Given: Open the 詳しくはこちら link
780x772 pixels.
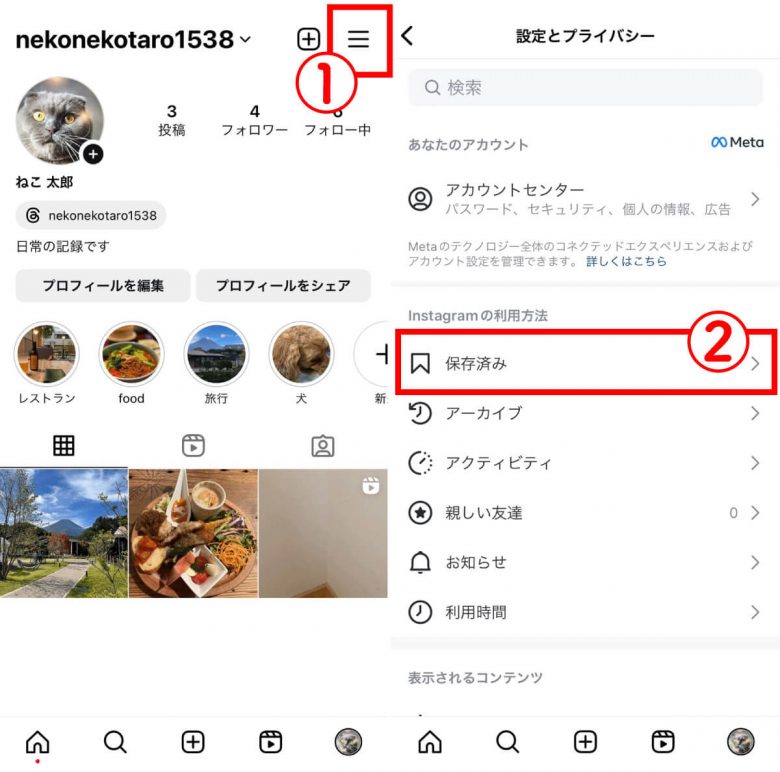Looking at the screenshot, I should [626, 261].
